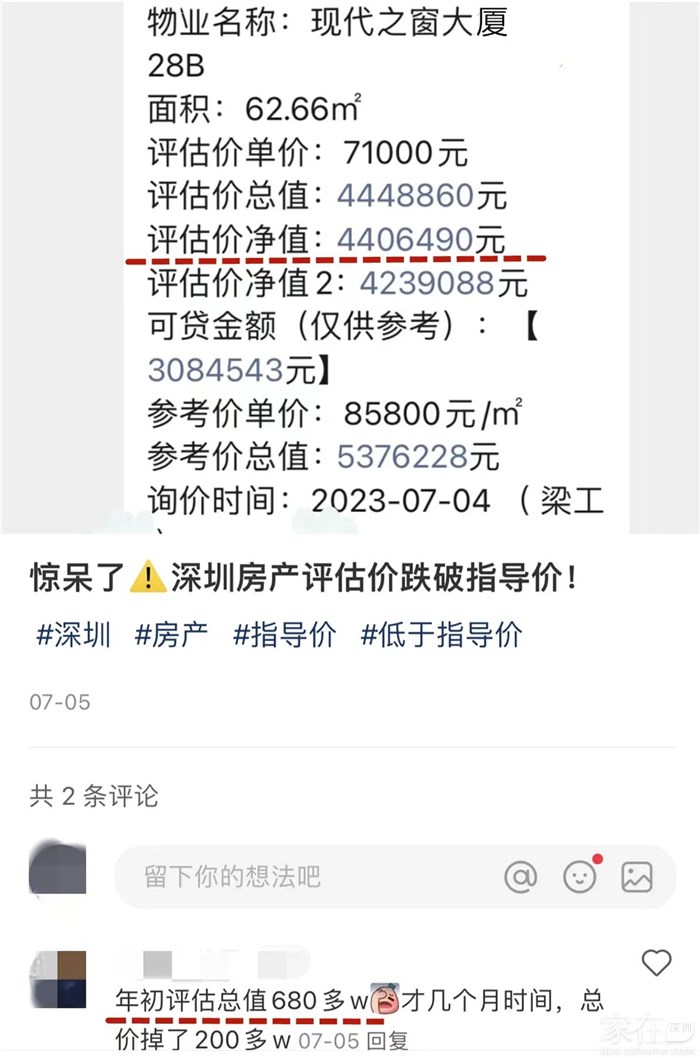Attach a picture to the comment
The height and width of the screenshot is (1058, 700).
click(x=637, y=877)
